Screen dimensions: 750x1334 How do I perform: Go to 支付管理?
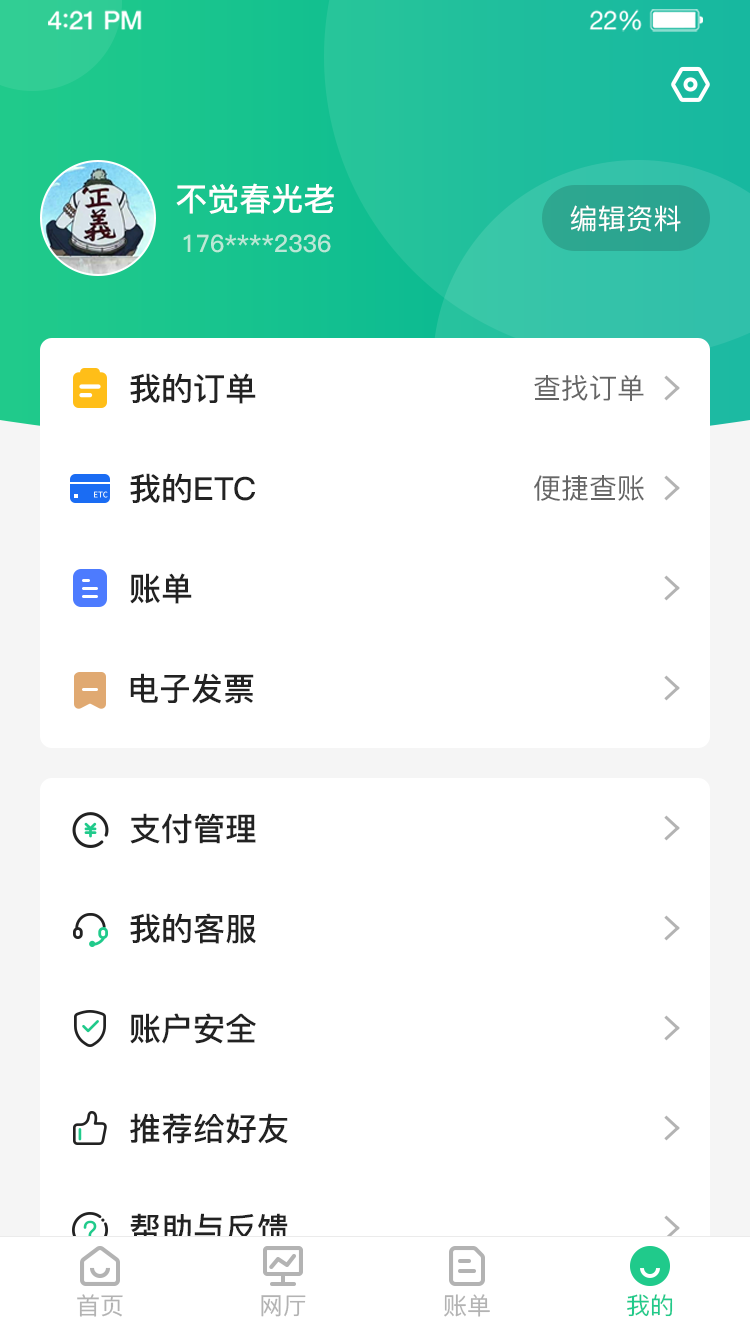[x=375, y=828]
